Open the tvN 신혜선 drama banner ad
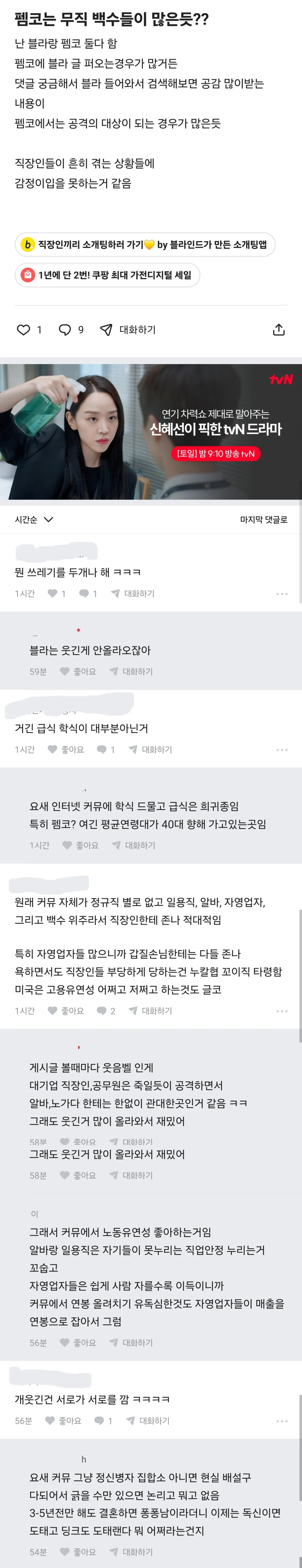The width and height of the screenshot is (302, 1568). (x=151, y=432)
